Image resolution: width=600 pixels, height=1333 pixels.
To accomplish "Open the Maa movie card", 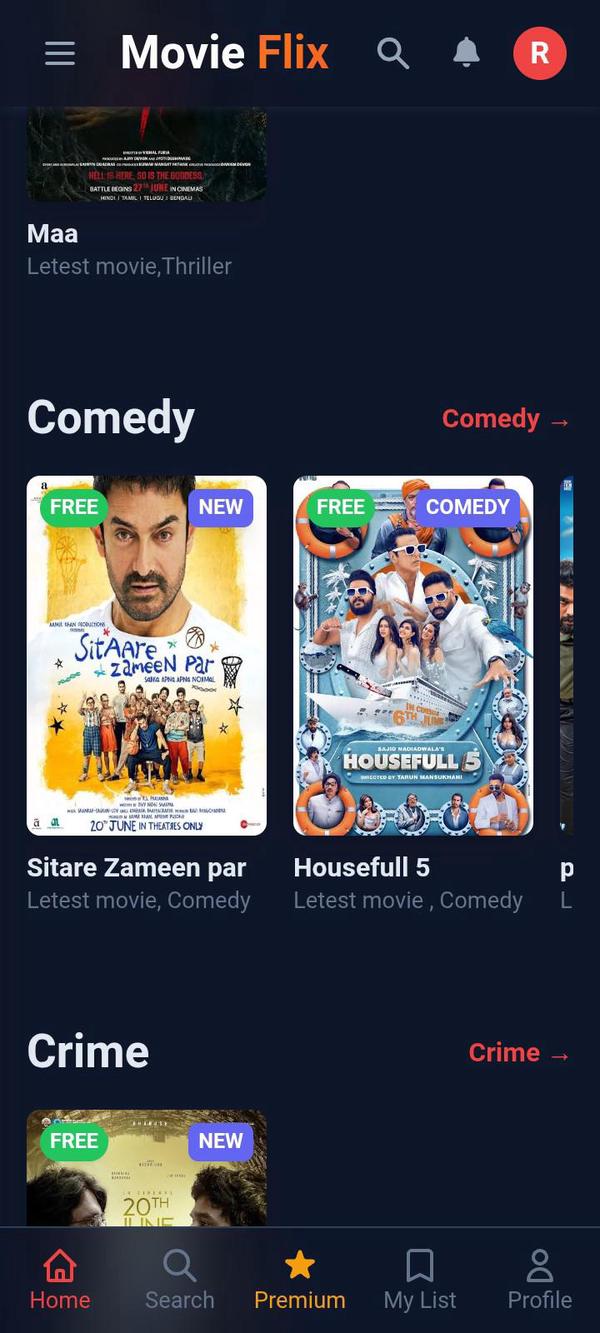I will [146, 160].
